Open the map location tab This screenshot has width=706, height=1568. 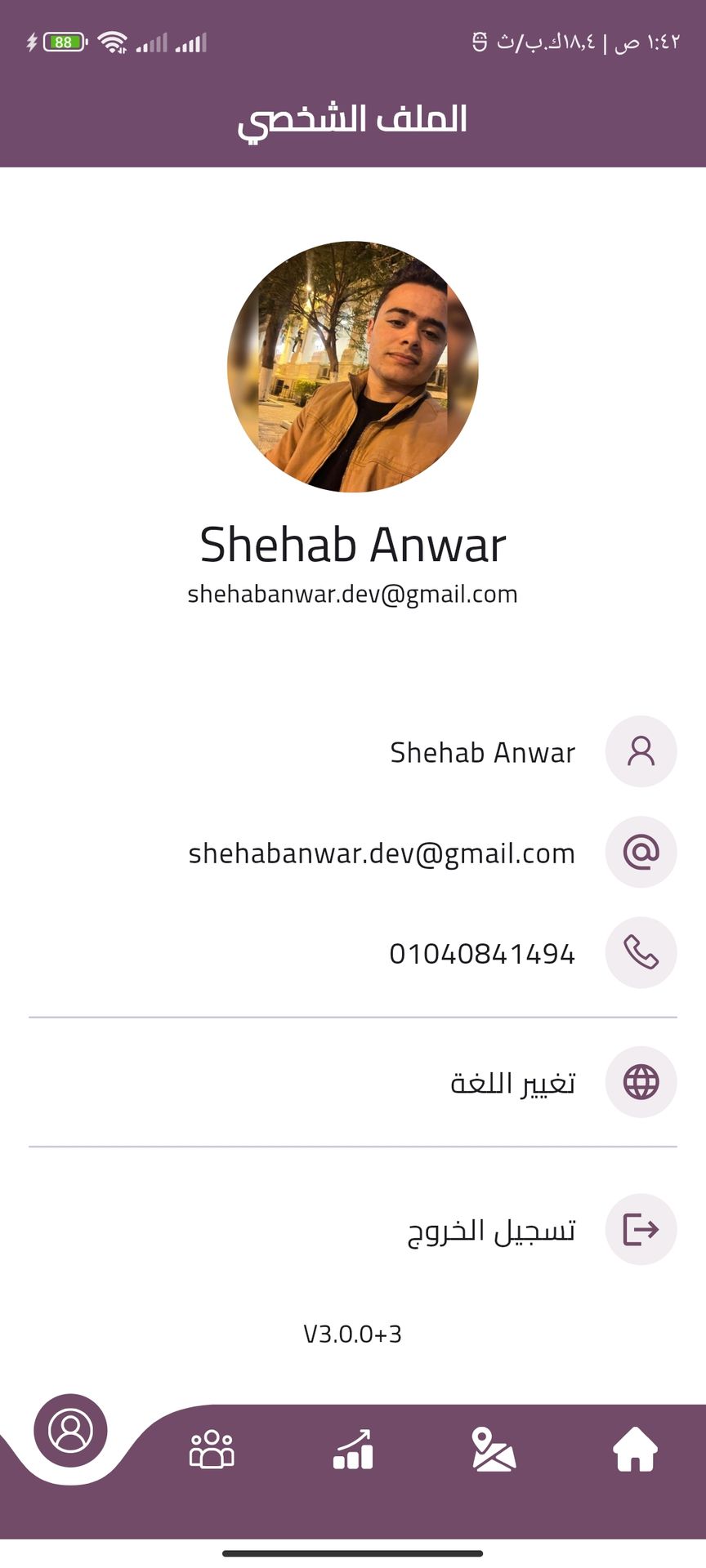click(x=493, y=1450)
